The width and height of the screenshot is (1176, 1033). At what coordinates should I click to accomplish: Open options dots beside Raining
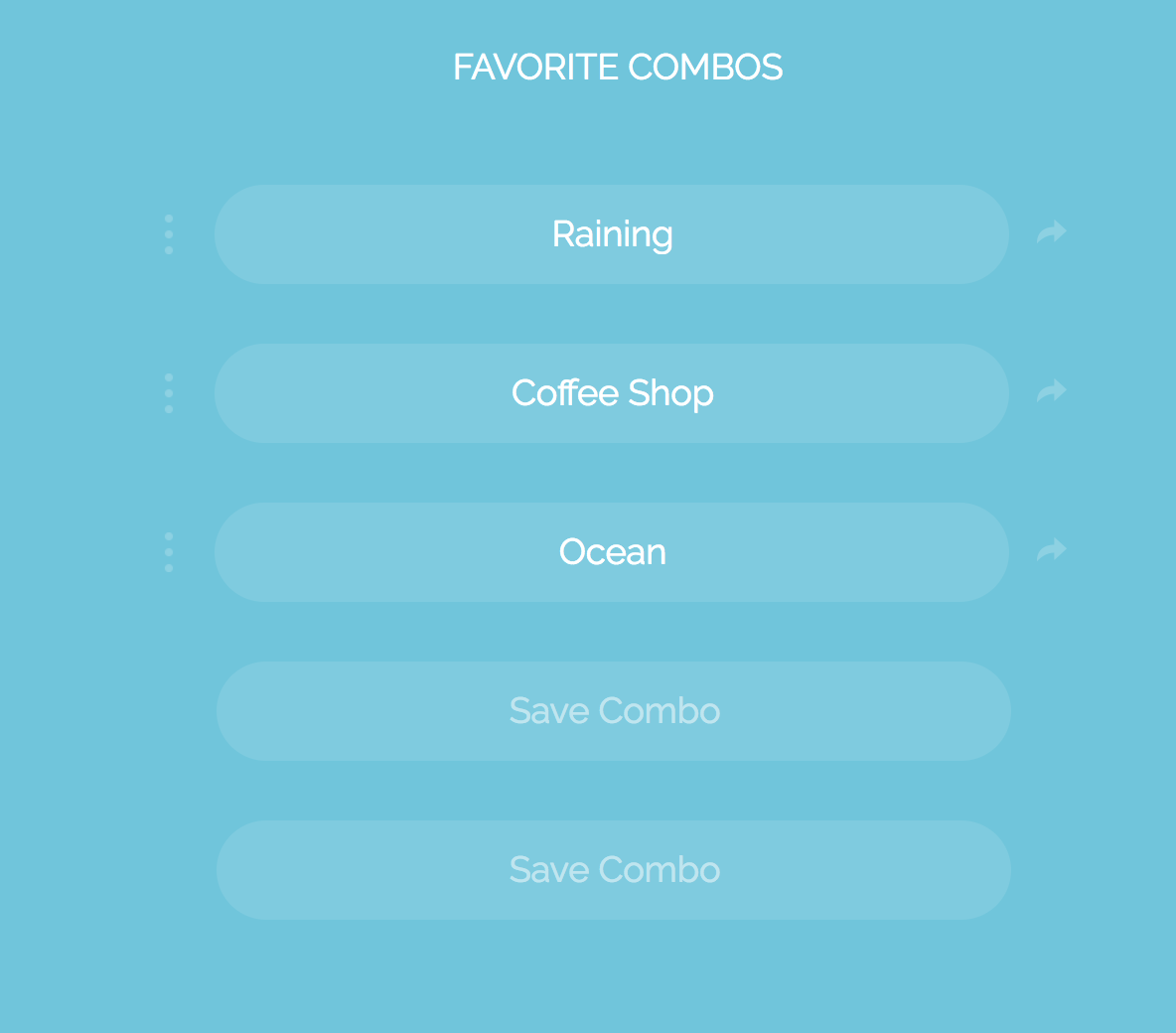pyautogui.click(x=169, y=234)
